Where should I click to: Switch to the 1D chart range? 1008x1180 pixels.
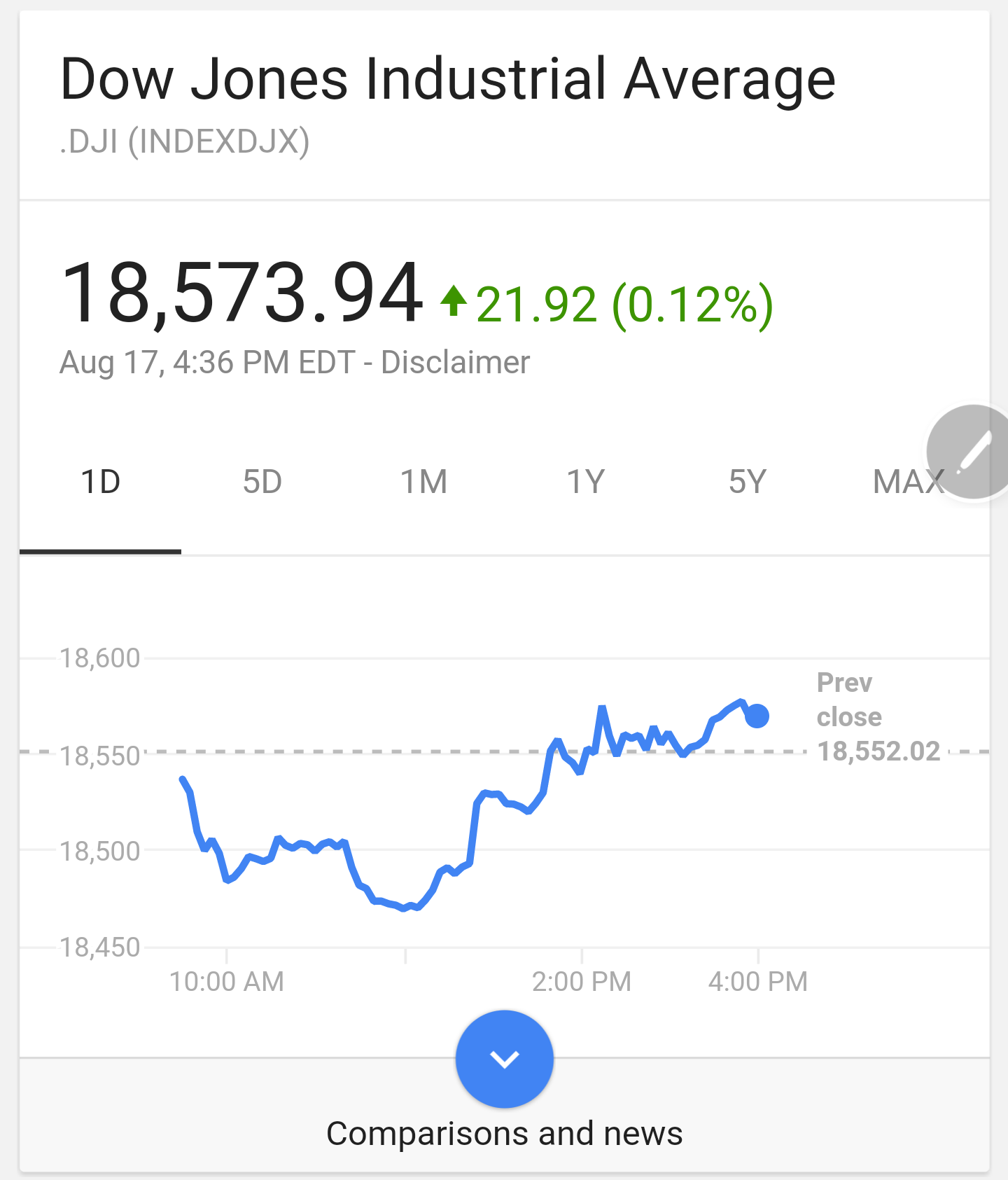pyautogui.click(x=101, y=483)
